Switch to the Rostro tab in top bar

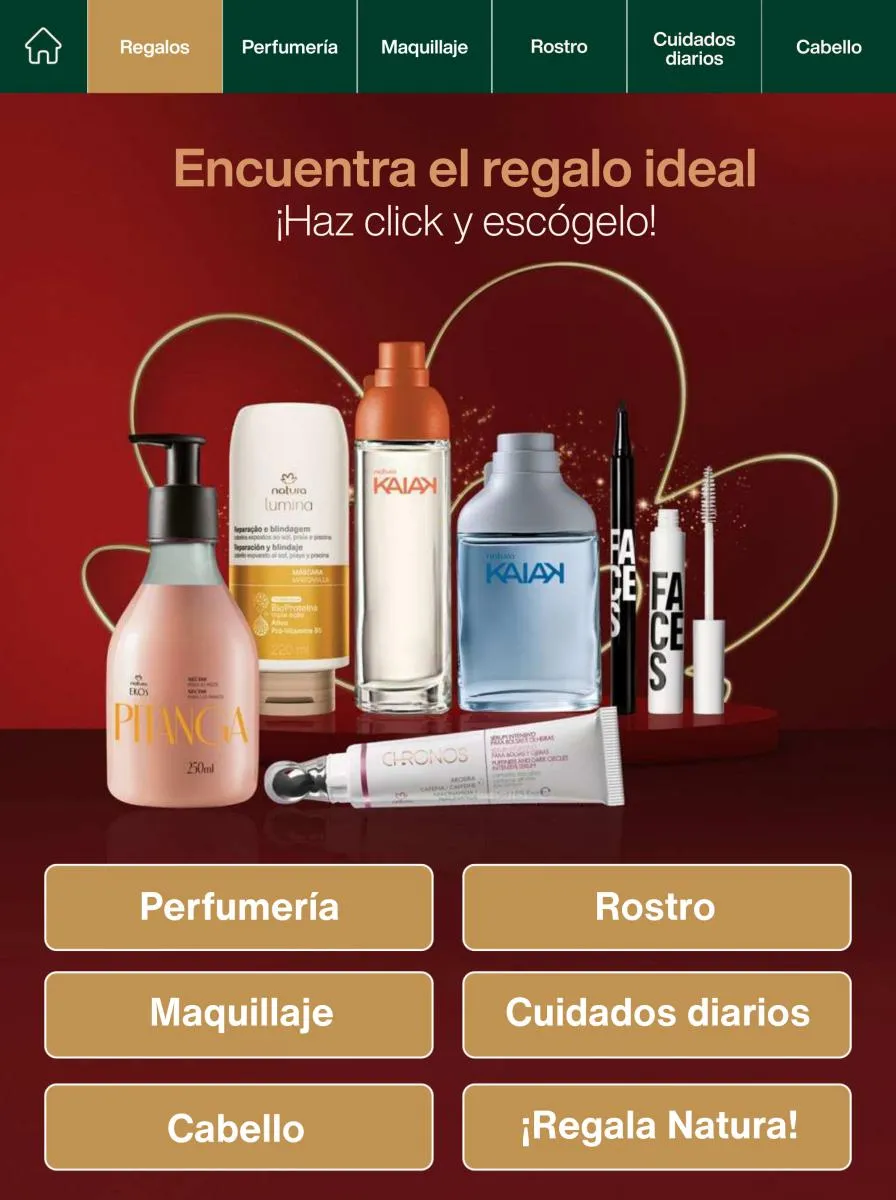click(x=559, y=46)
